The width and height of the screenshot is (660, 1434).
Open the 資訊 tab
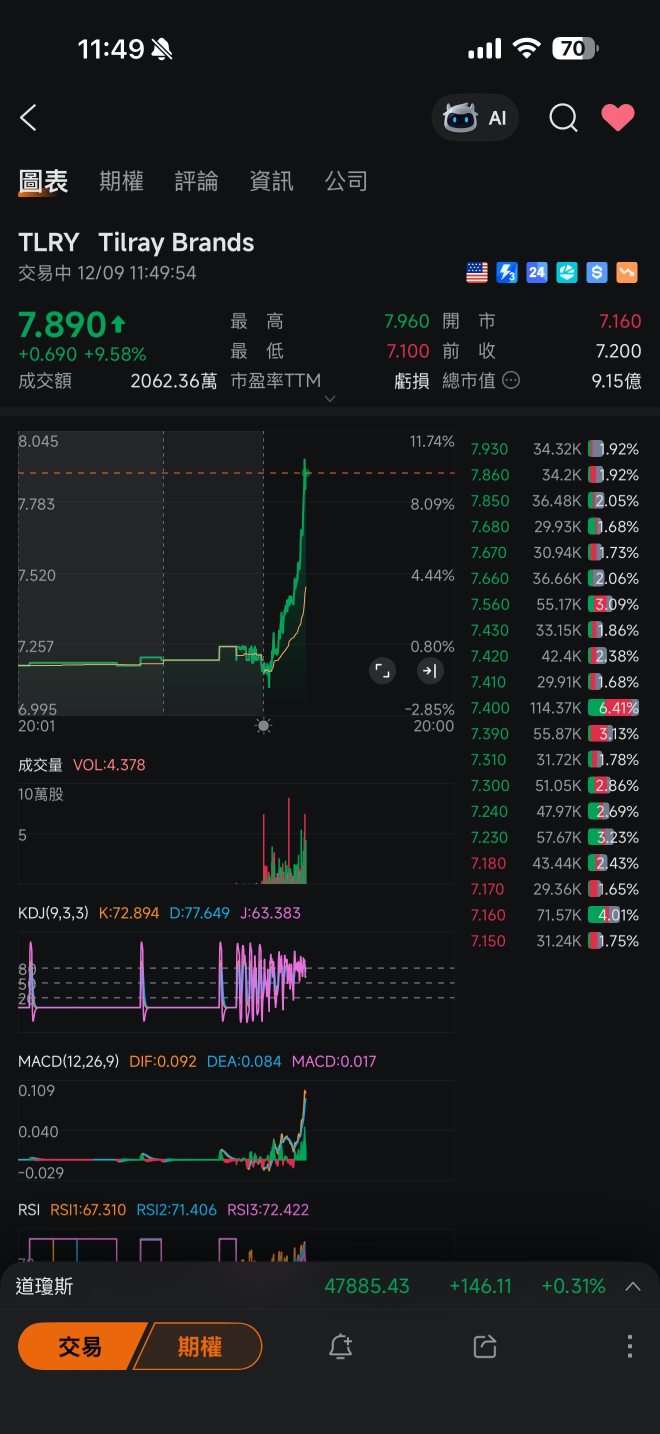click(272, 181)
